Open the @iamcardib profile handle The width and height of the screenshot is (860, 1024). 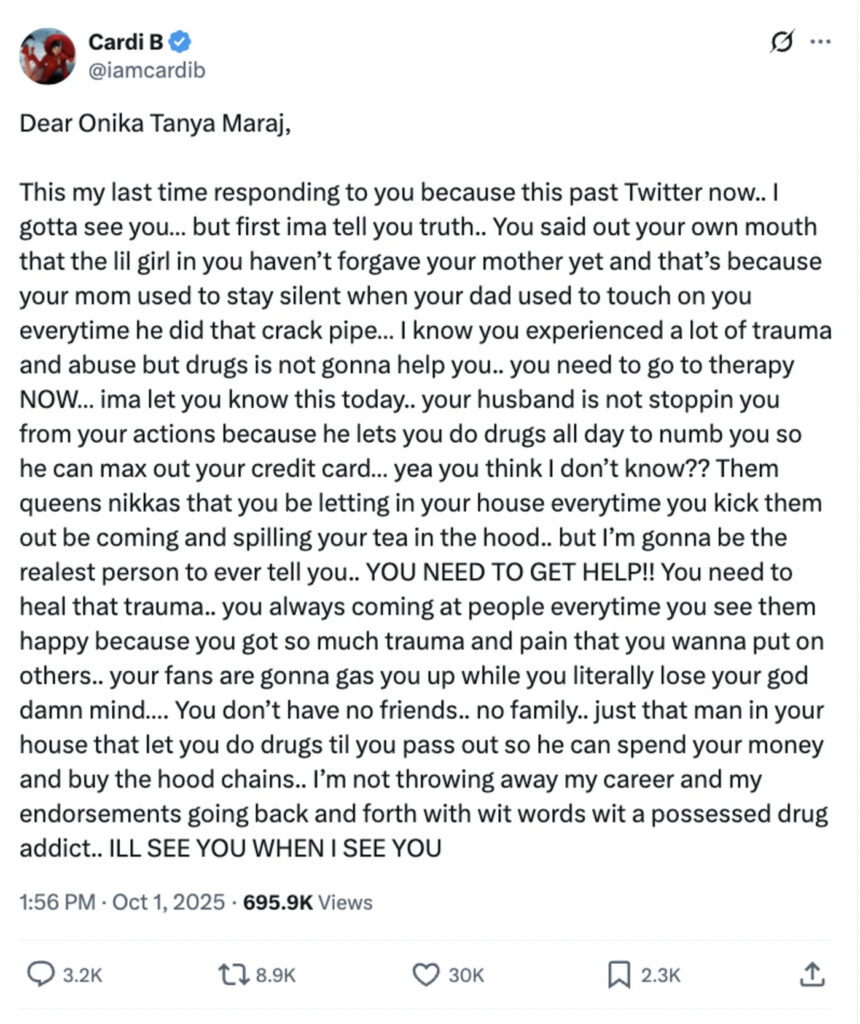click(147, 71)
